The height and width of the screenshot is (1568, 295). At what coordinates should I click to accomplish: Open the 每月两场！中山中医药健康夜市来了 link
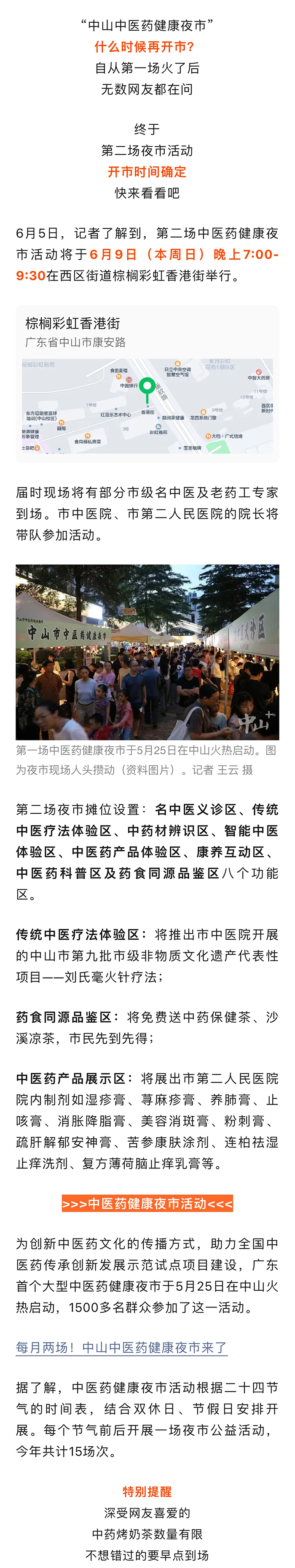tap(122, 1347)
